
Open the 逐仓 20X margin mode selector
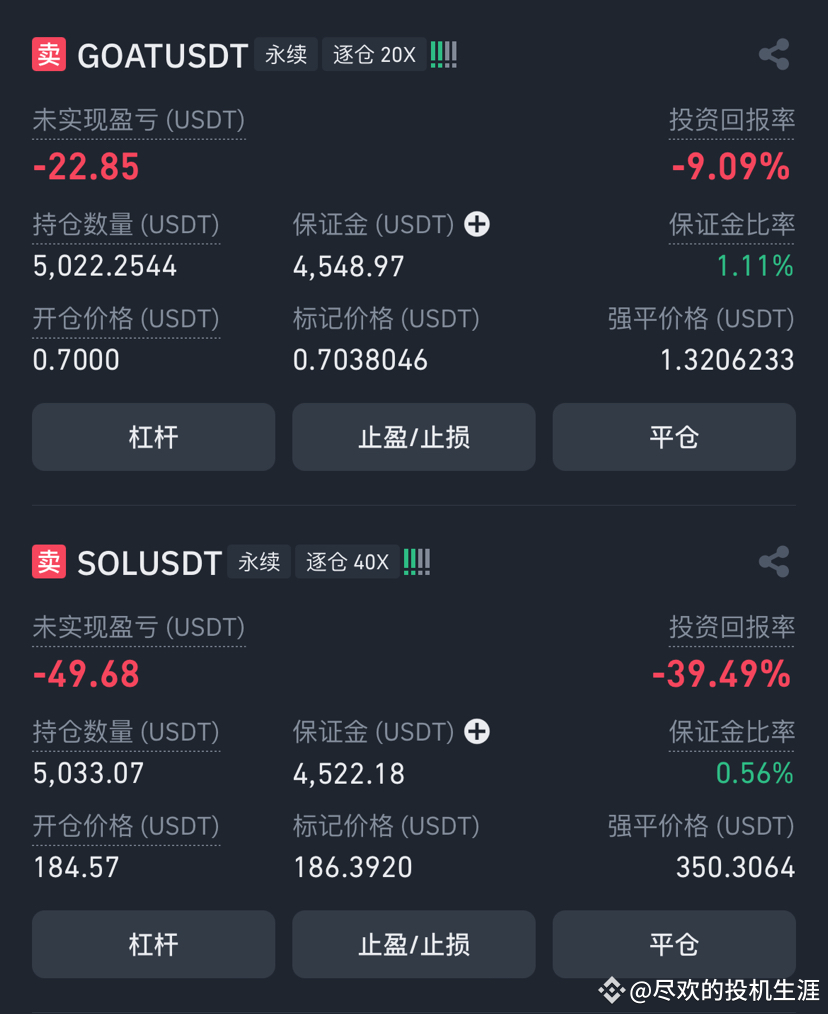[x=373, y=54]
